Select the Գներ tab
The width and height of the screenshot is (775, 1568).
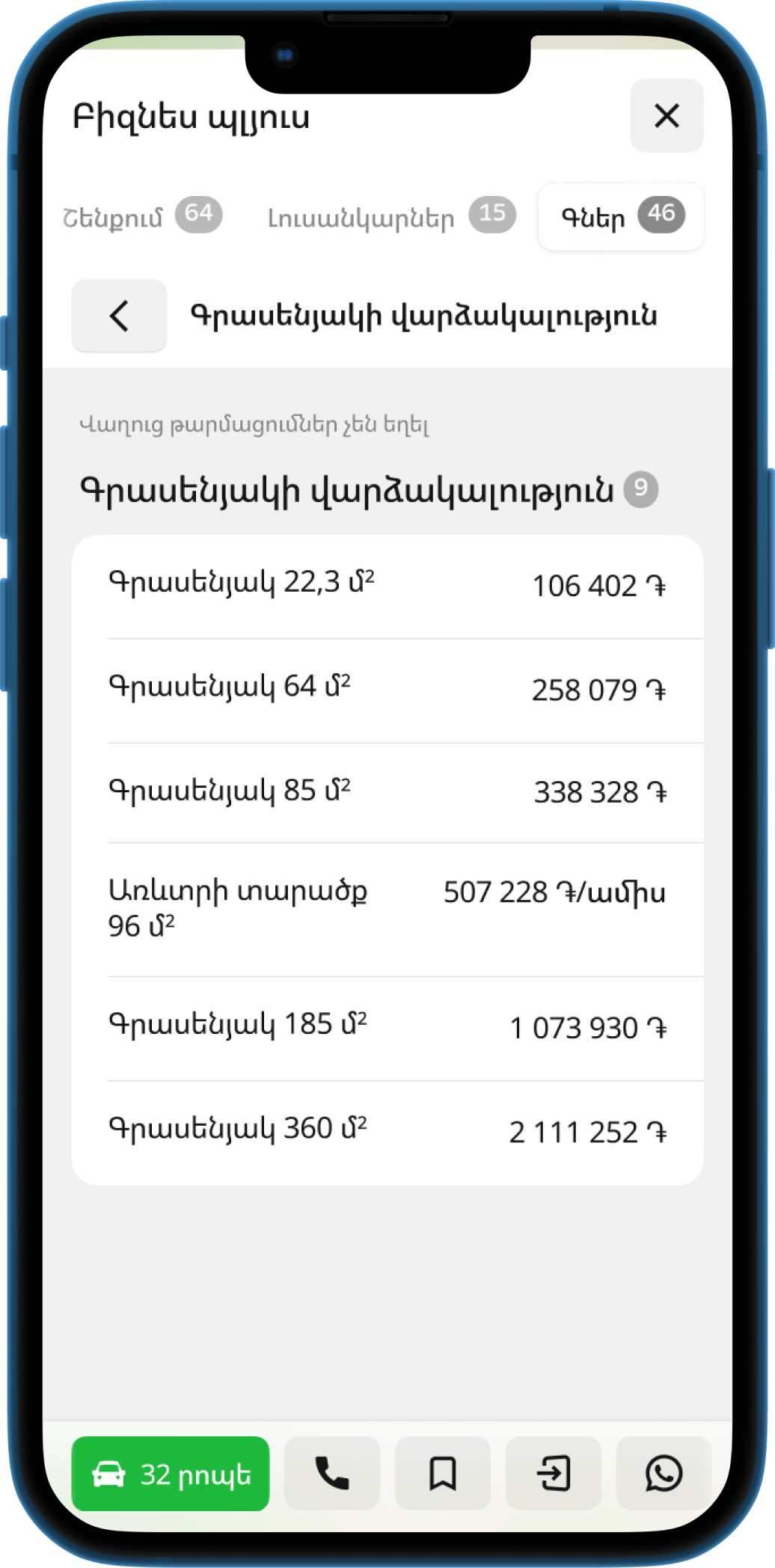point(621,217)
